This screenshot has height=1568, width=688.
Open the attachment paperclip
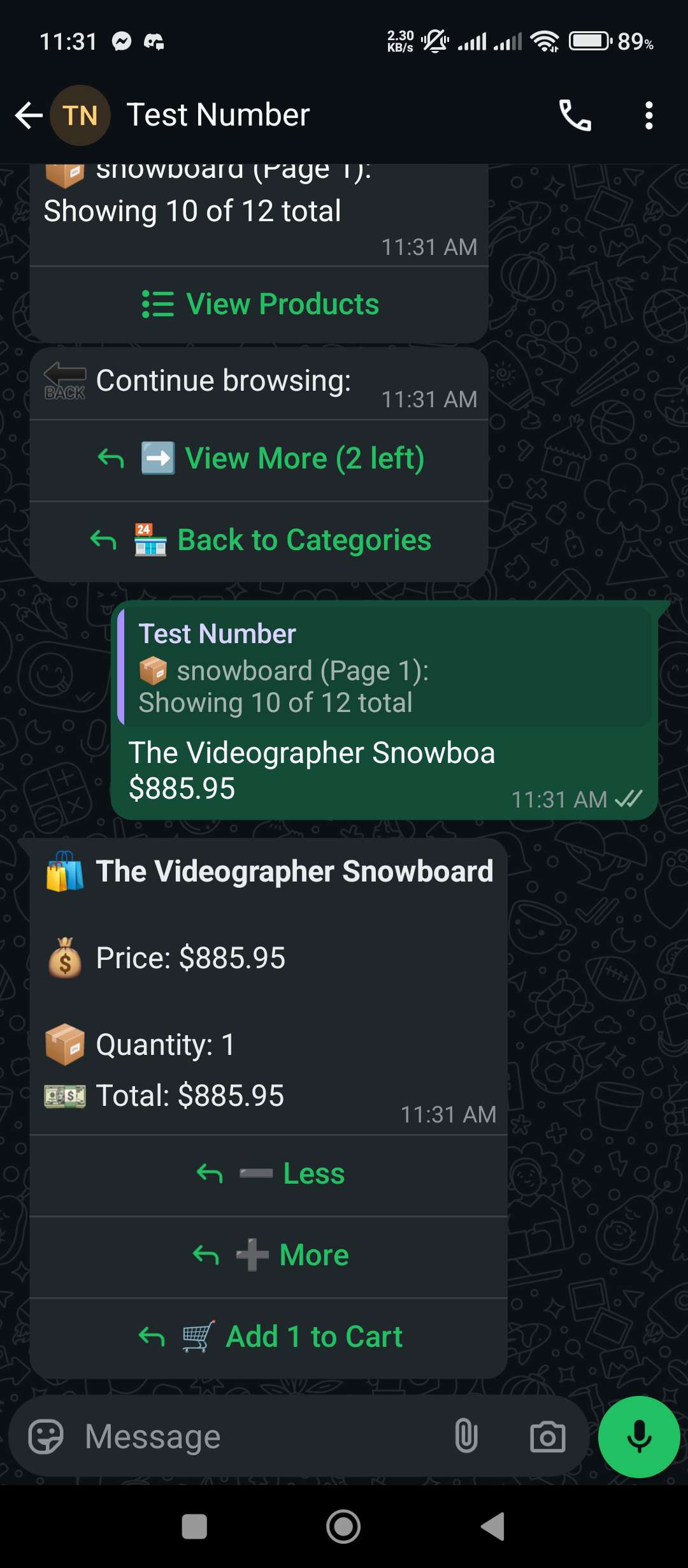point(466,1437)
